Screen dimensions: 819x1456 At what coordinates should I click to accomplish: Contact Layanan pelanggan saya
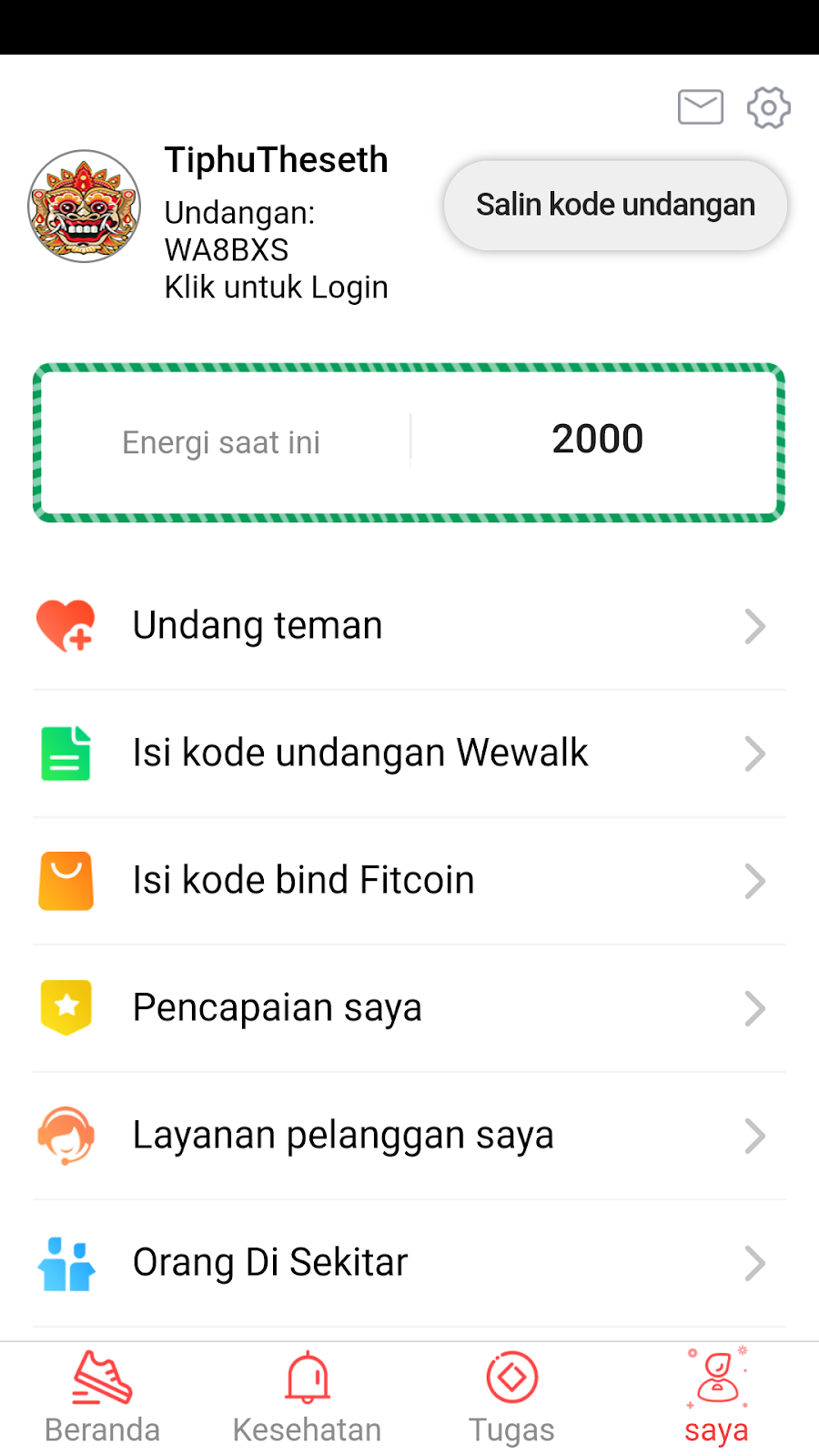tap(409, 1136)
